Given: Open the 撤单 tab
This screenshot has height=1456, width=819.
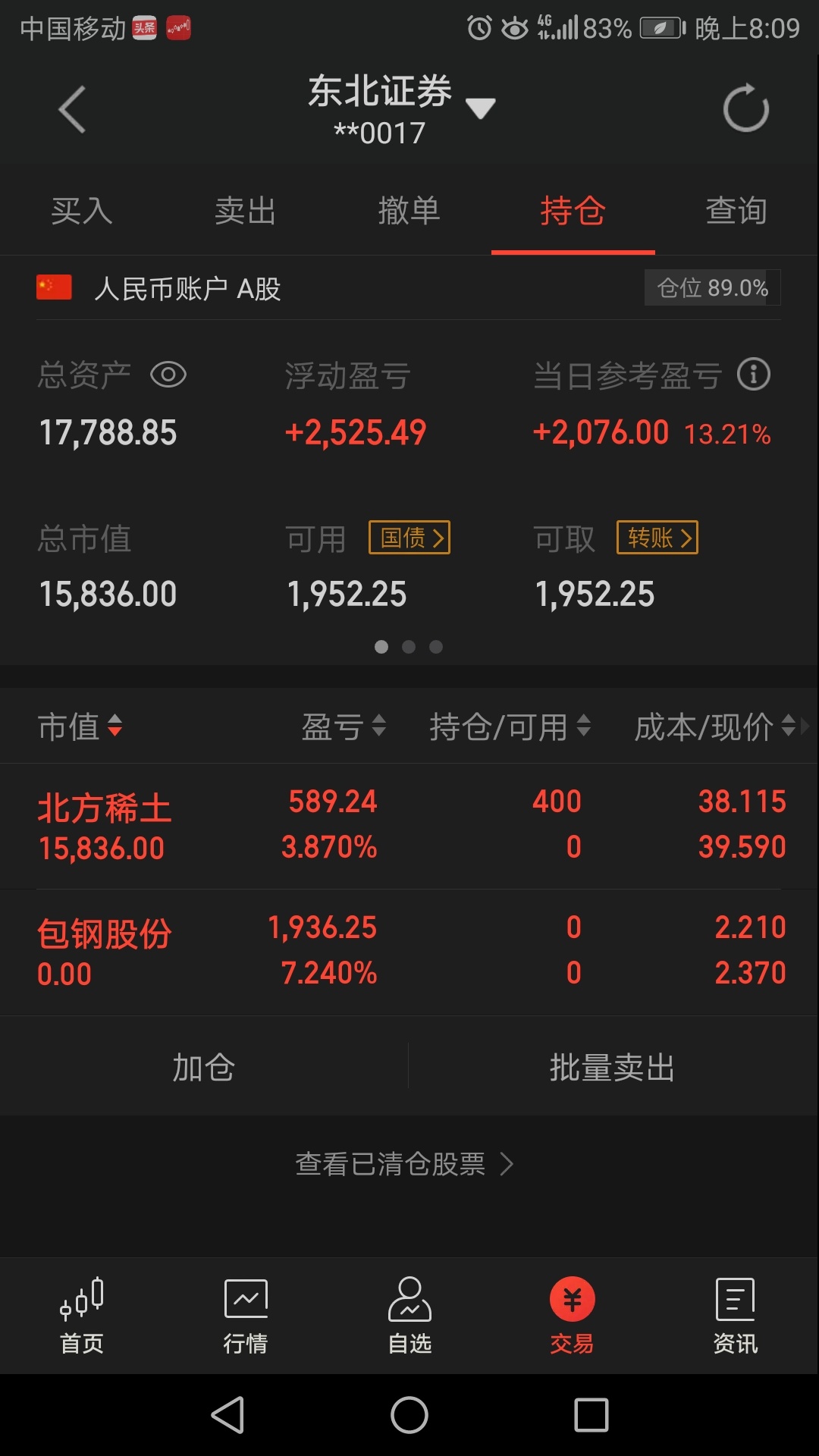Looking at the screenshot, I should (409, 211).
